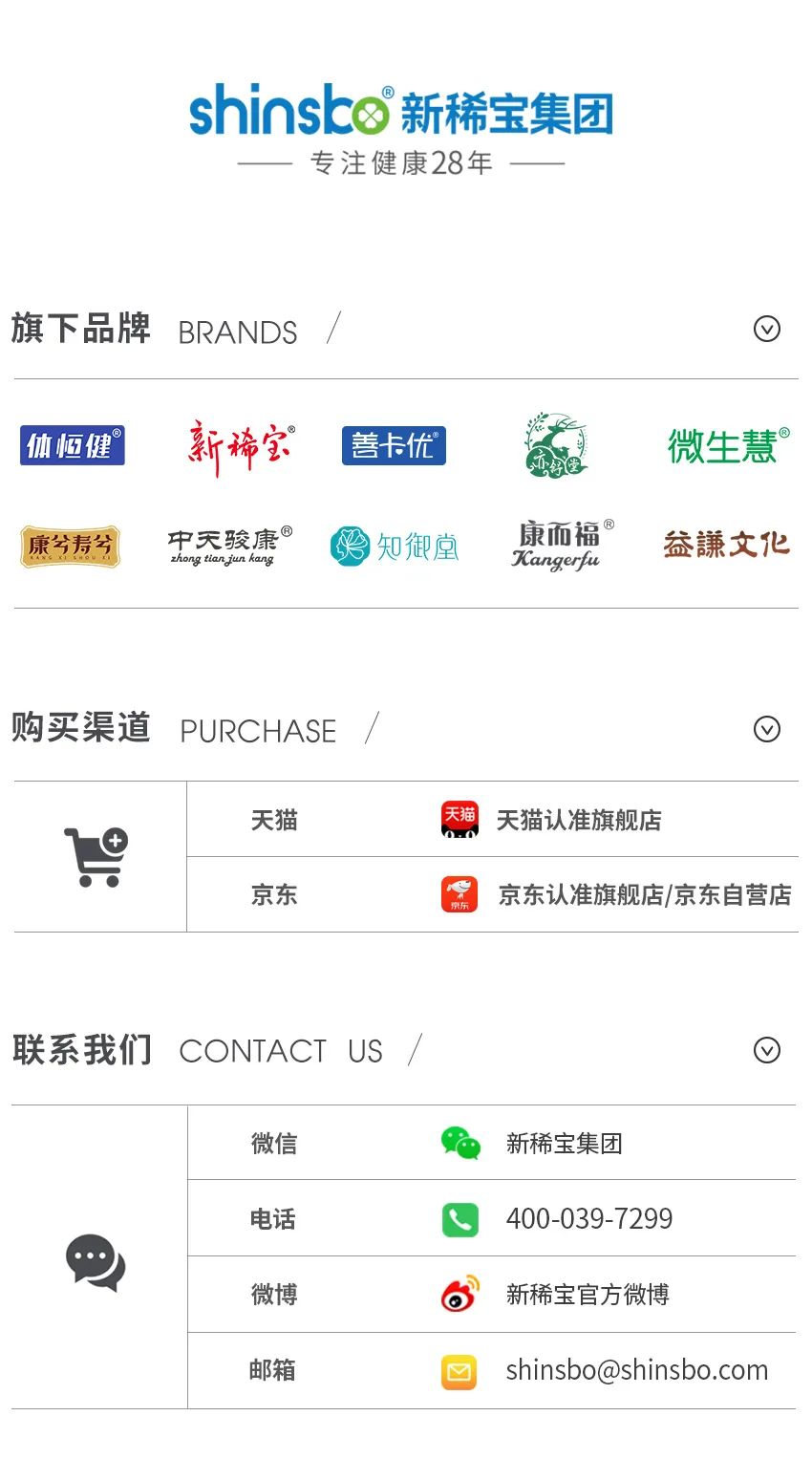Click the shopping cart icon
The height and width of the screenshot is (1480, 812).
94,854
